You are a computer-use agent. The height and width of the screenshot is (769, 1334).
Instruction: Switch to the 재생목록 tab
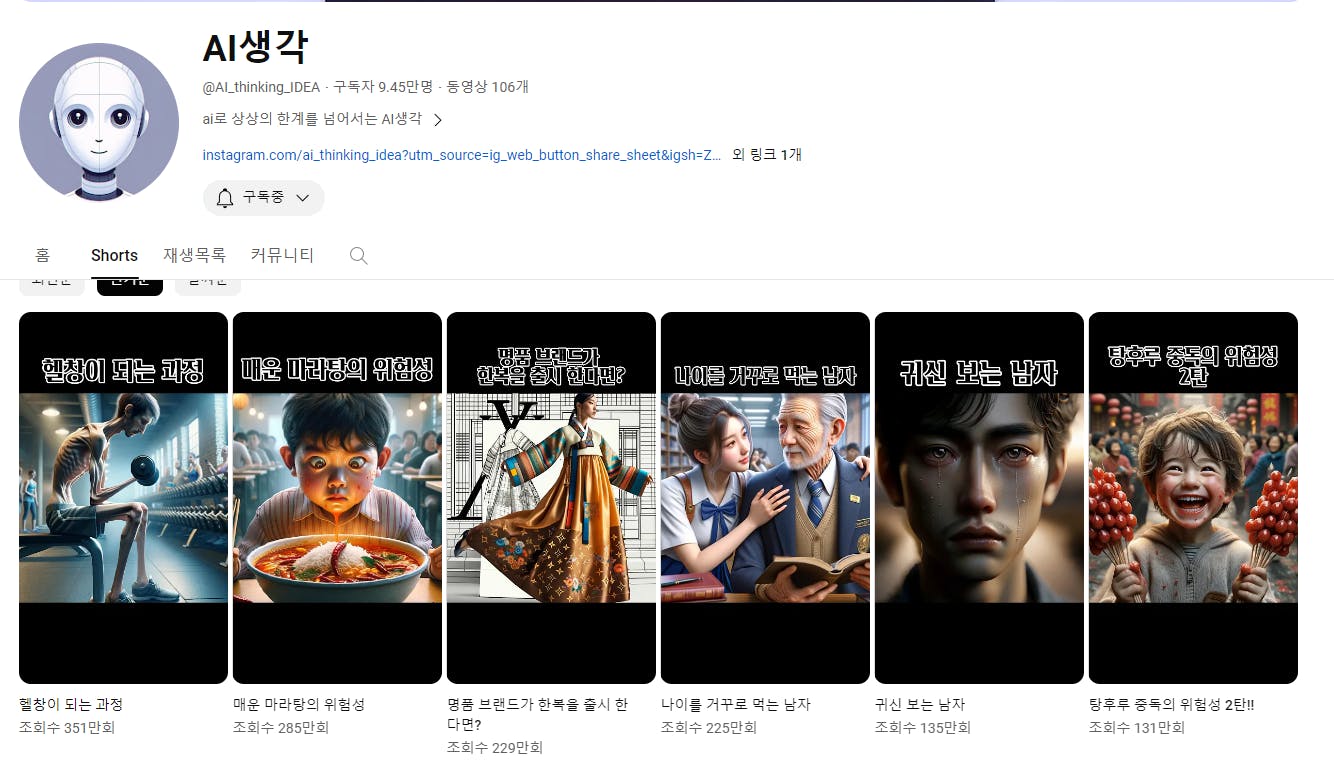click(x=194, y=256)
